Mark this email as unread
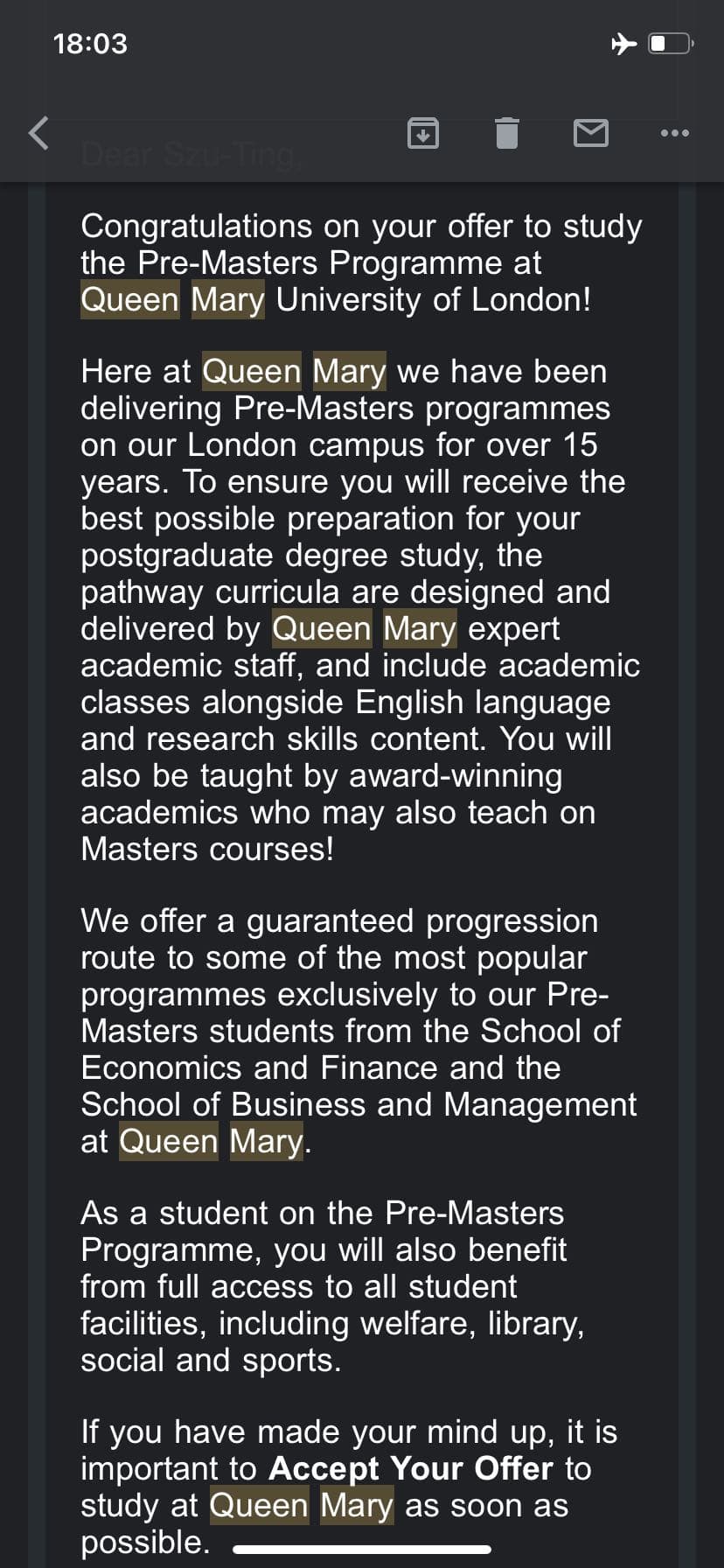 pyautogui.click(x=591, y=133)
